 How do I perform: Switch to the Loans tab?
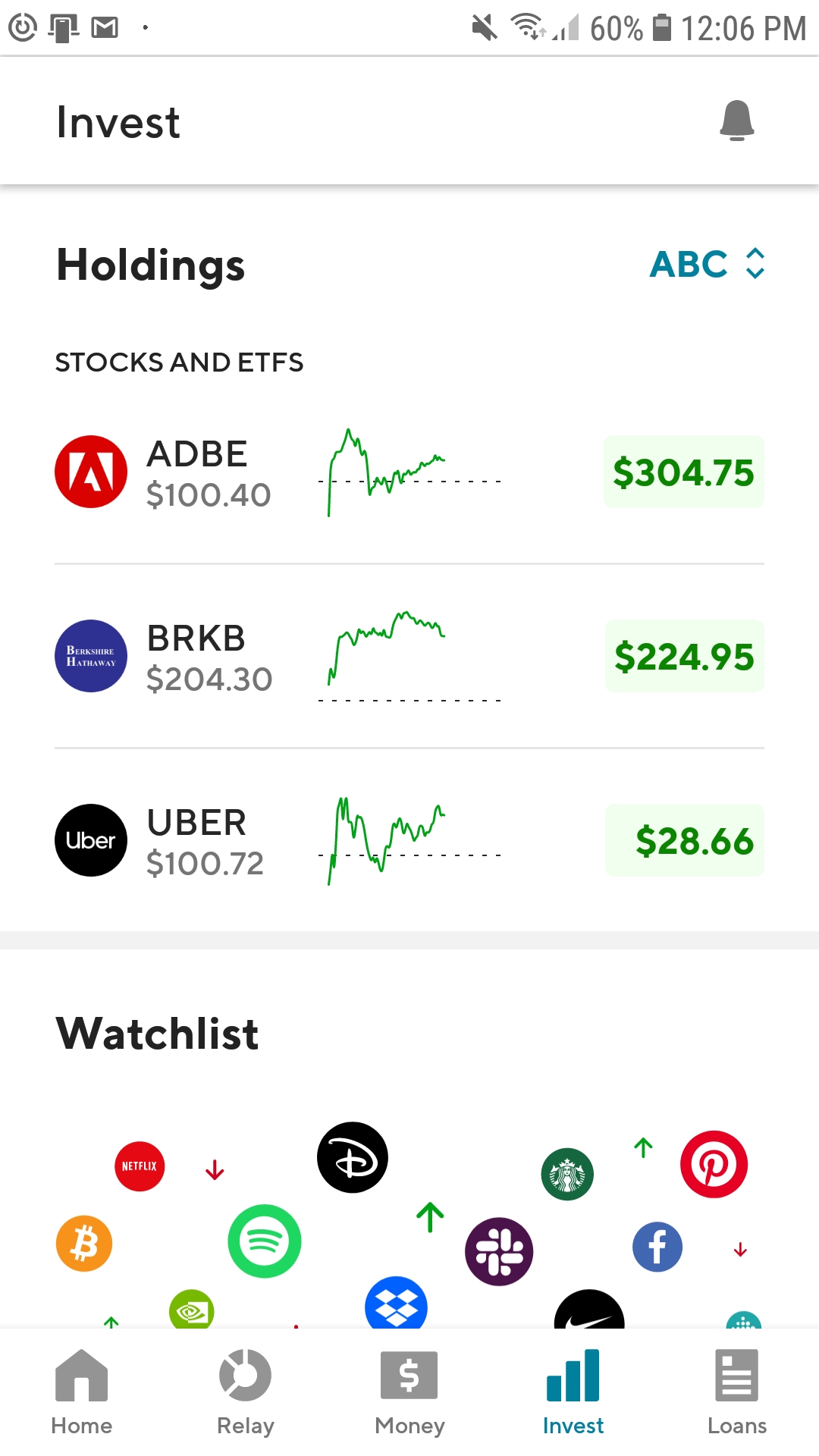click(x=737, y=1392)
